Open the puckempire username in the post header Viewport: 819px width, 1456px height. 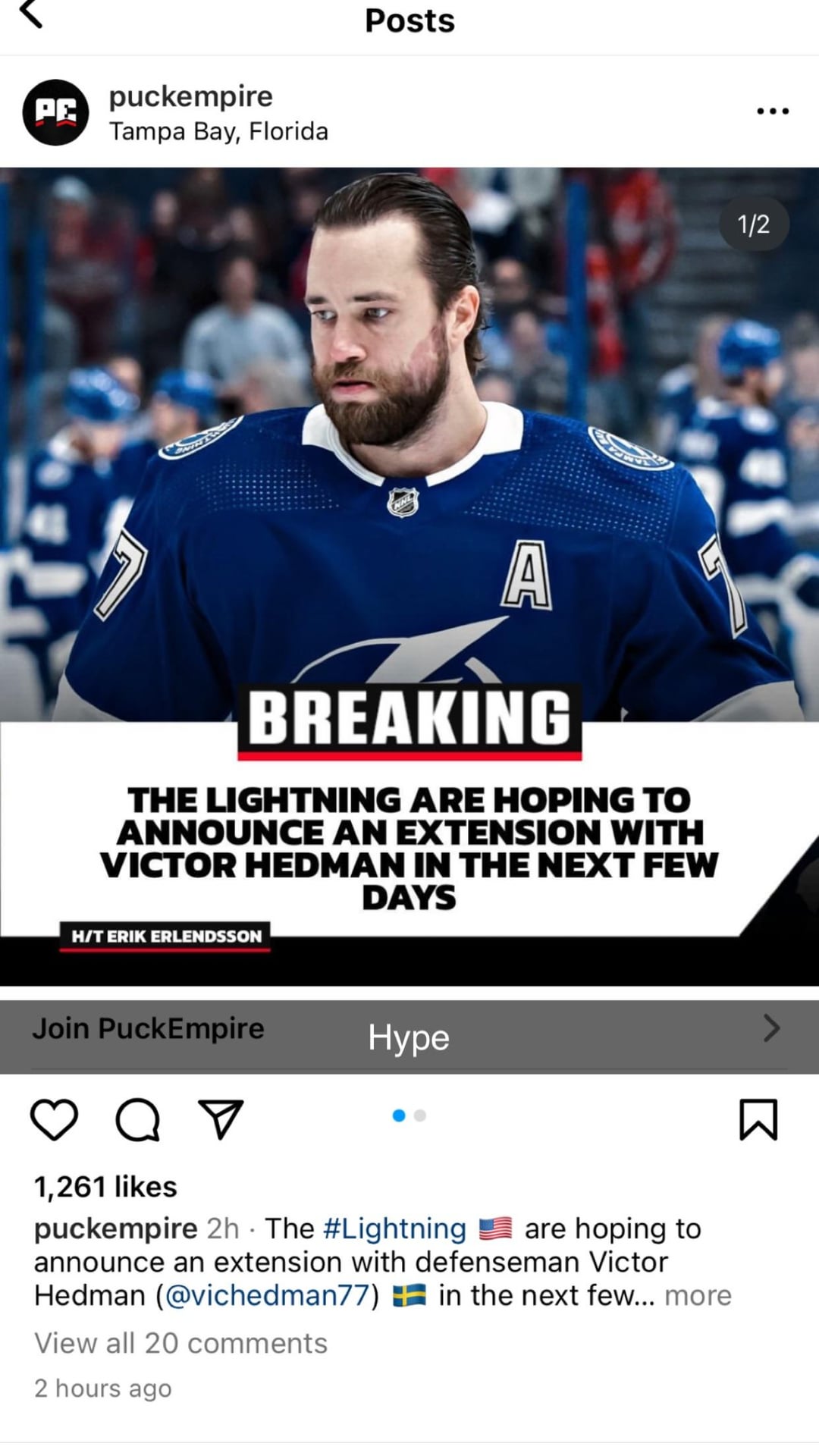[190, 96]
